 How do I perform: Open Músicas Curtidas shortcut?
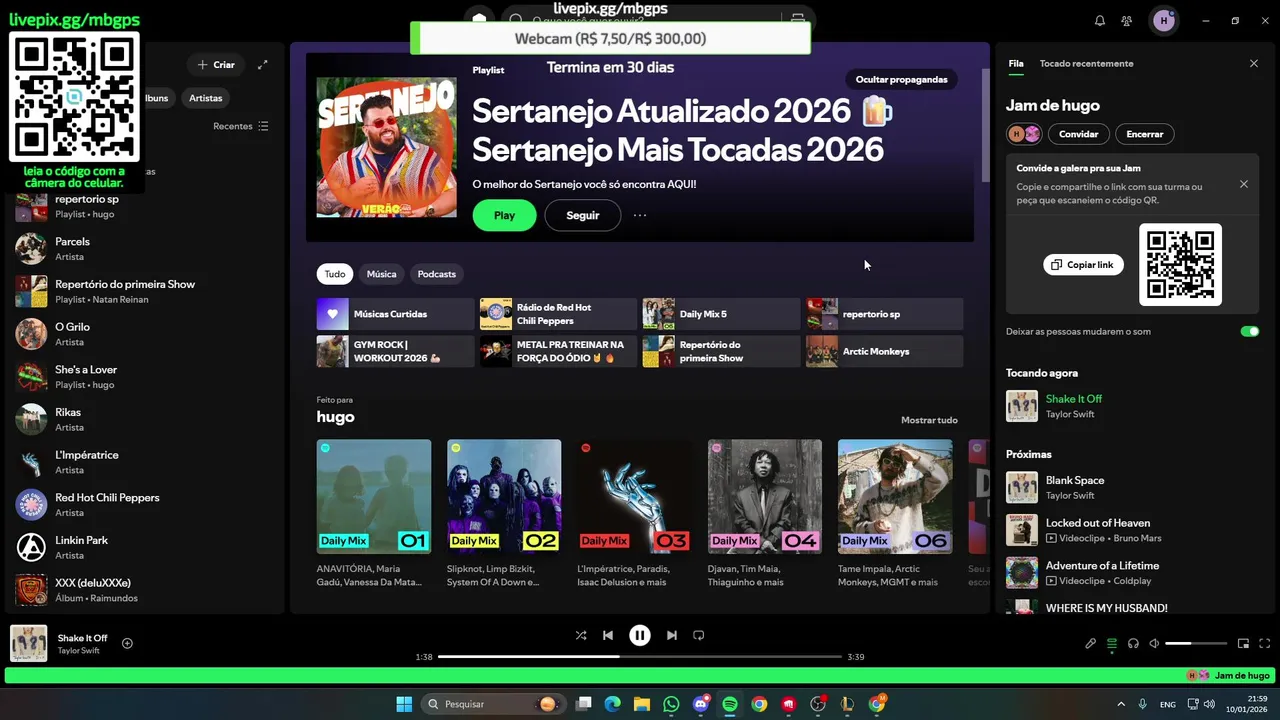pyautogui.click(x=395, y=314)
